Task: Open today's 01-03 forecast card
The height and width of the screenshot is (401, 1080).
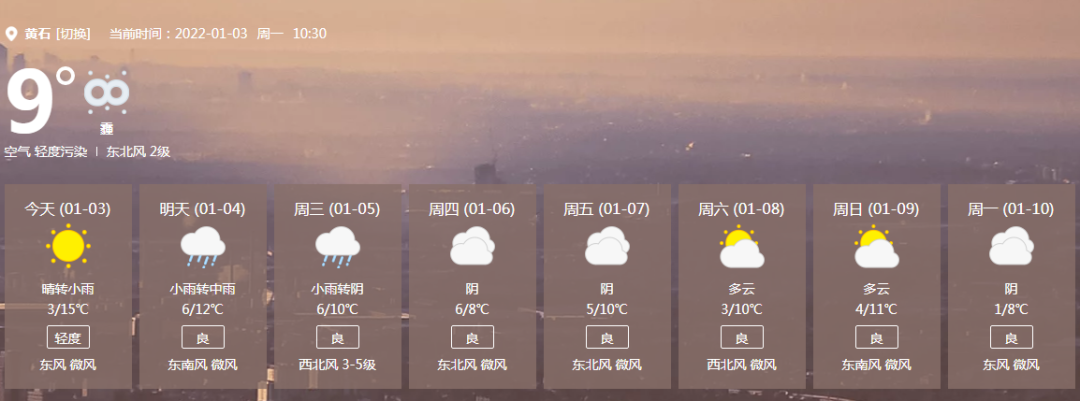Action: tap(68, 285)
